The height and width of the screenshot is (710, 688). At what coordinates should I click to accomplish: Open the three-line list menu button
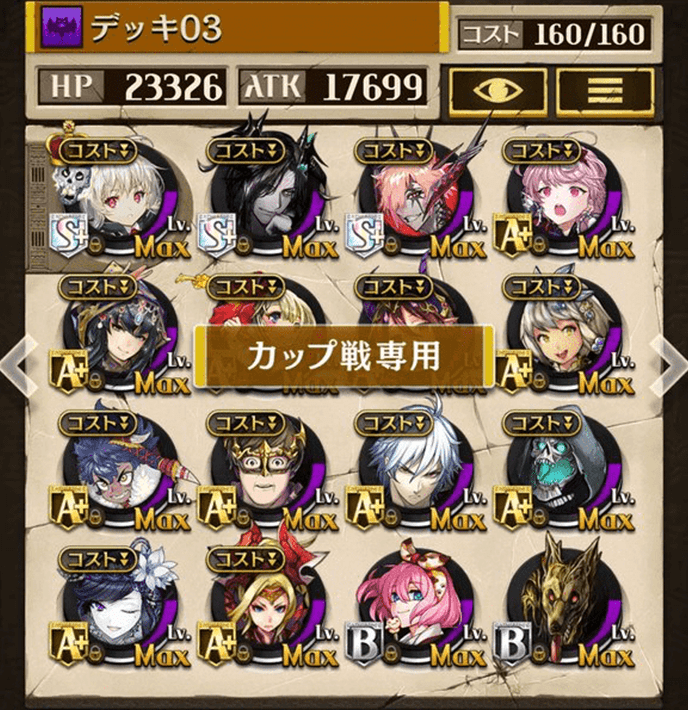604,88
